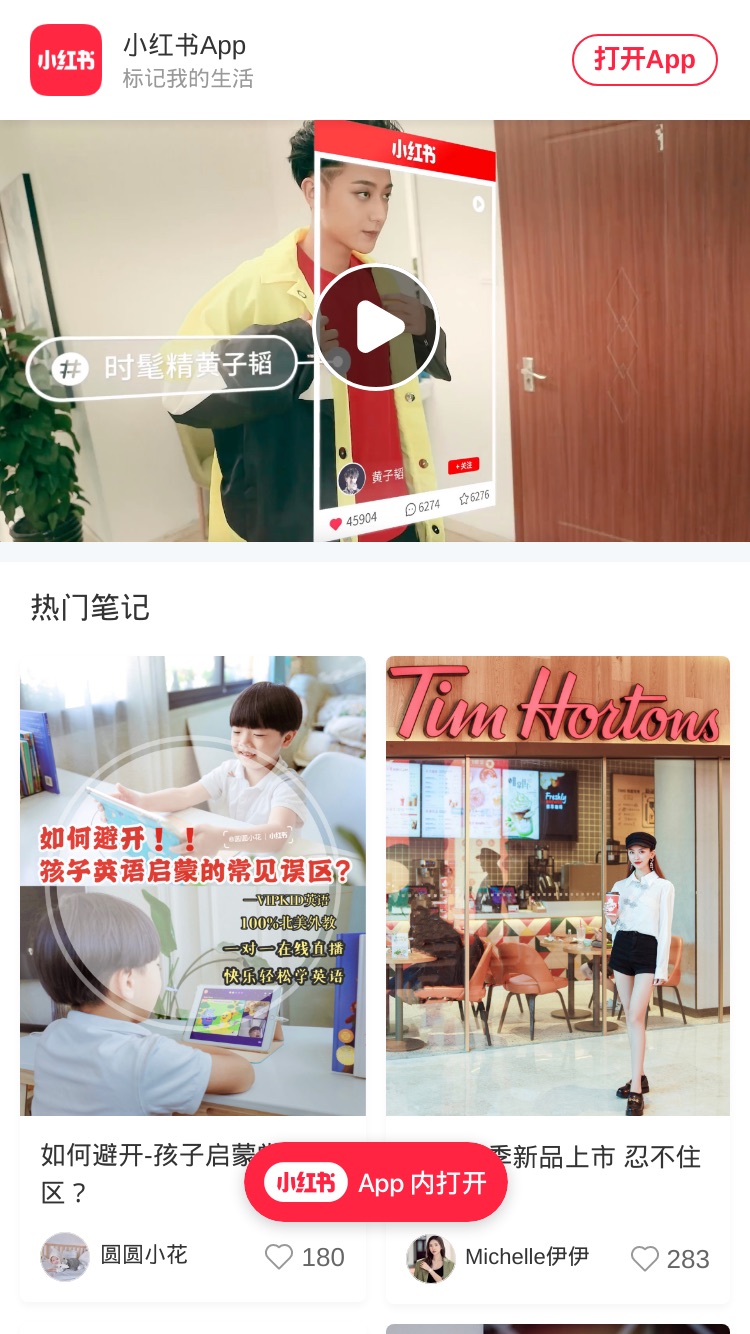Tap the 打开App button

click(644, 60)
